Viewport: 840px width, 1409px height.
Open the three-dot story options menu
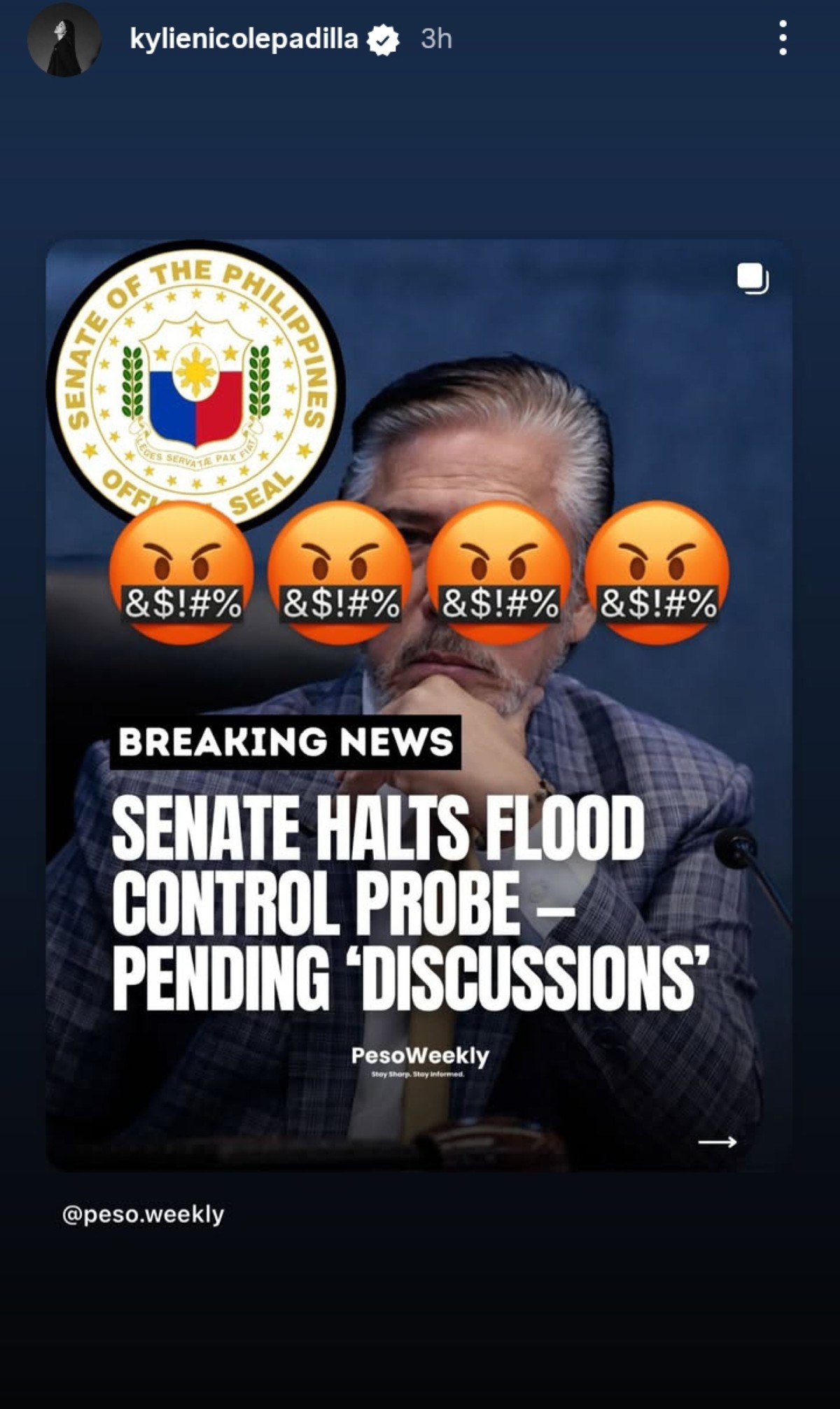point(783,38)
